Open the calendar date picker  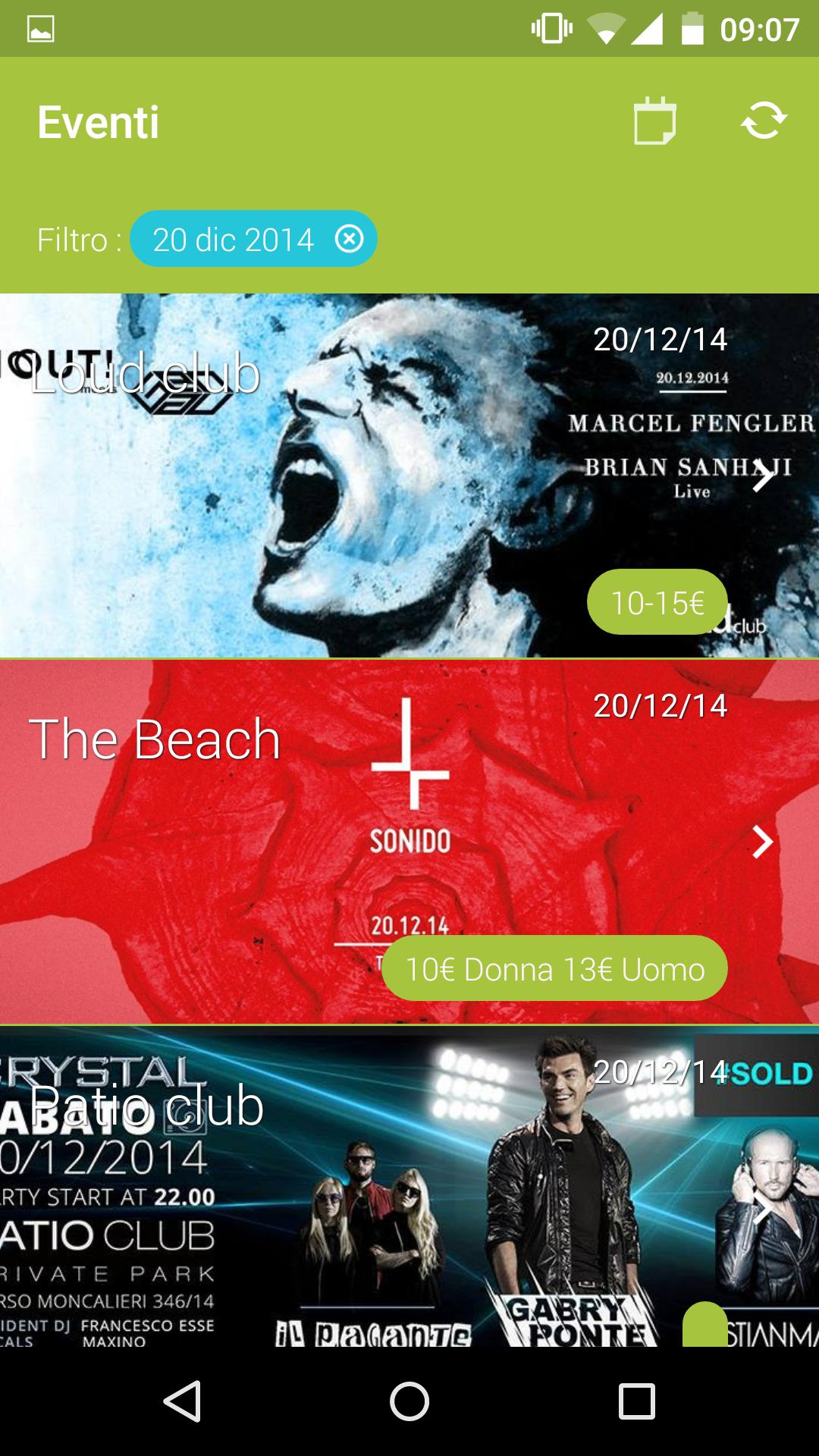654,121
